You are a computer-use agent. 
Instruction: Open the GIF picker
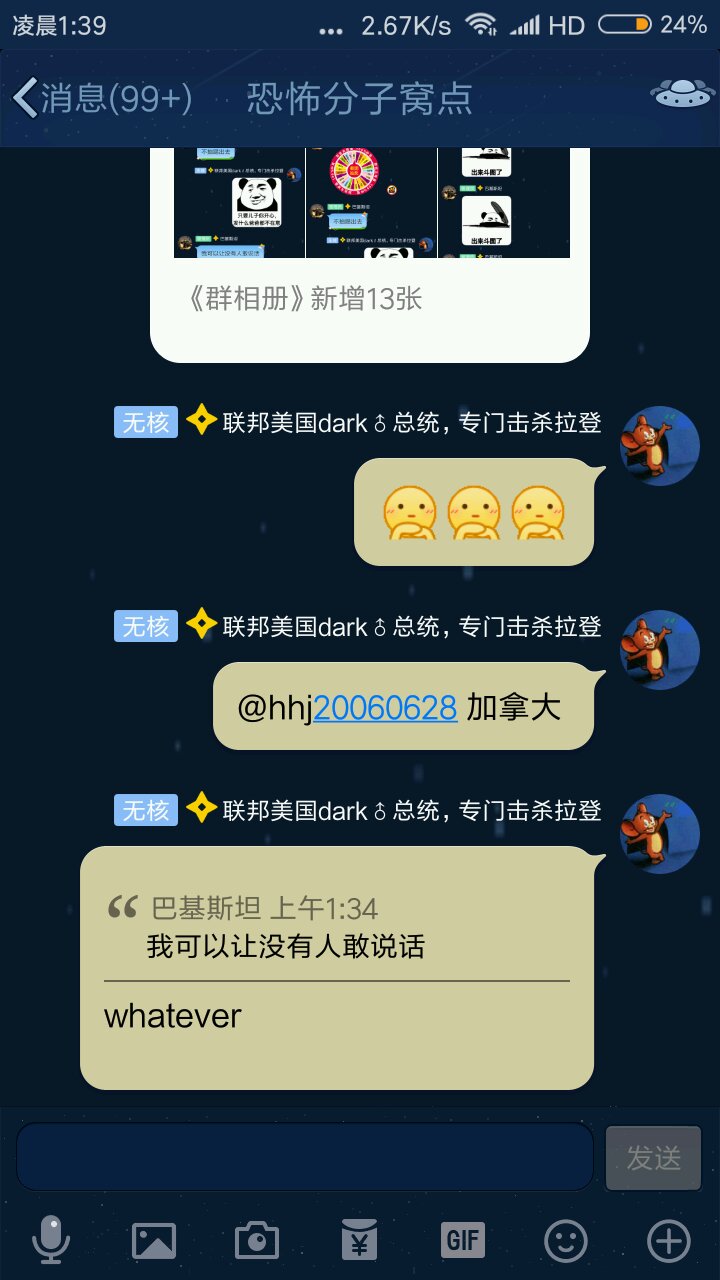pyautogui.click(x=462, y=1241)
